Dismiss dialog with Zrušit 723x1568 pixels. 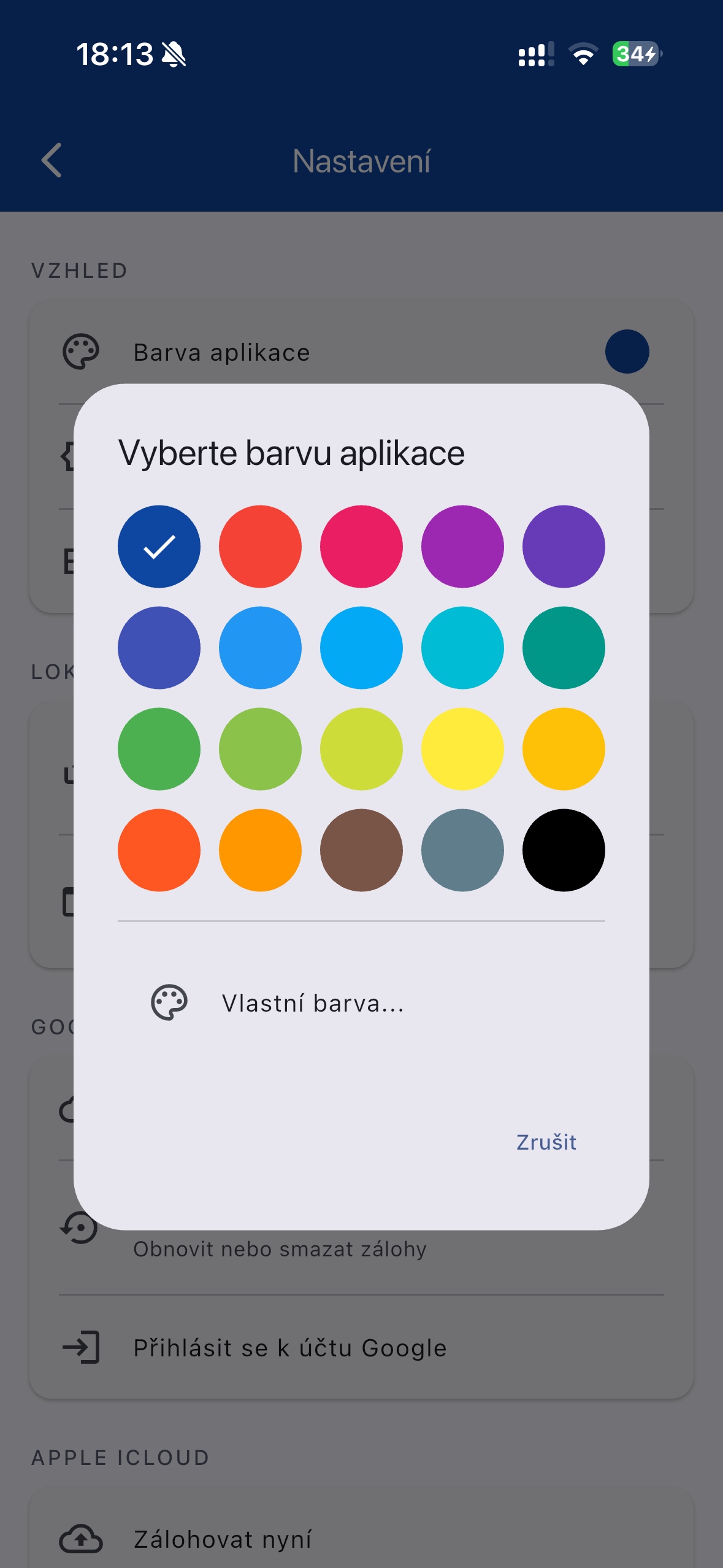(546, 1142)
